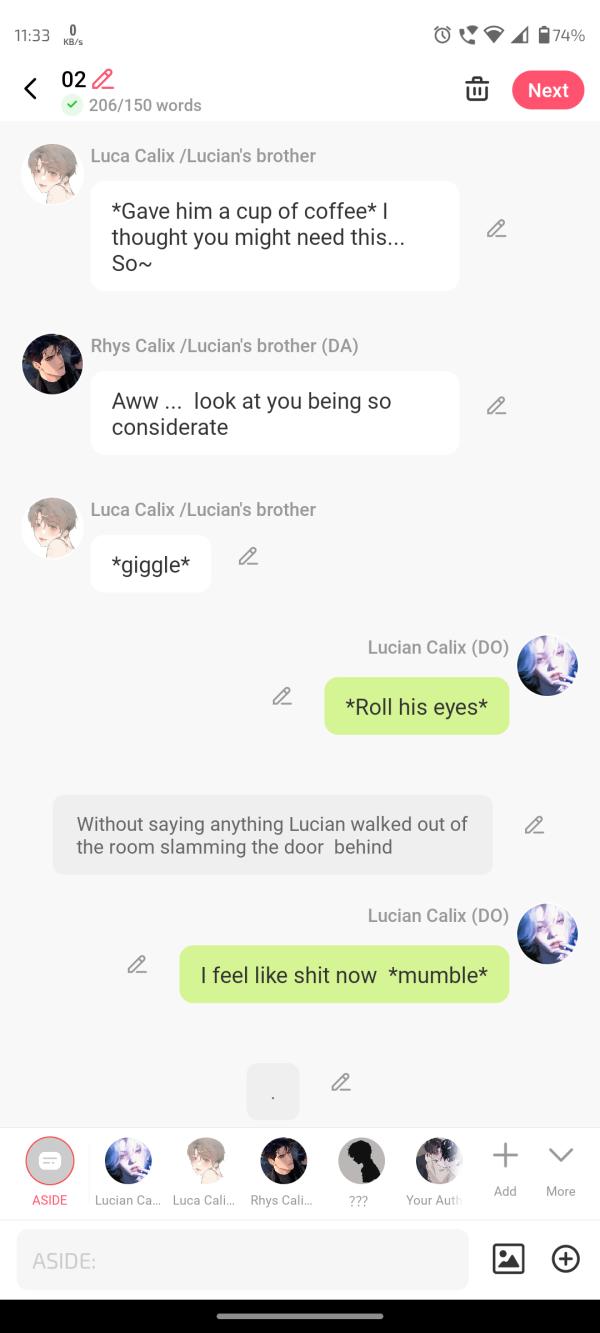This screenshot has height=1333, width=600.
Task: Edit the aside about Lucian walking out
Action: coord(534,825)
